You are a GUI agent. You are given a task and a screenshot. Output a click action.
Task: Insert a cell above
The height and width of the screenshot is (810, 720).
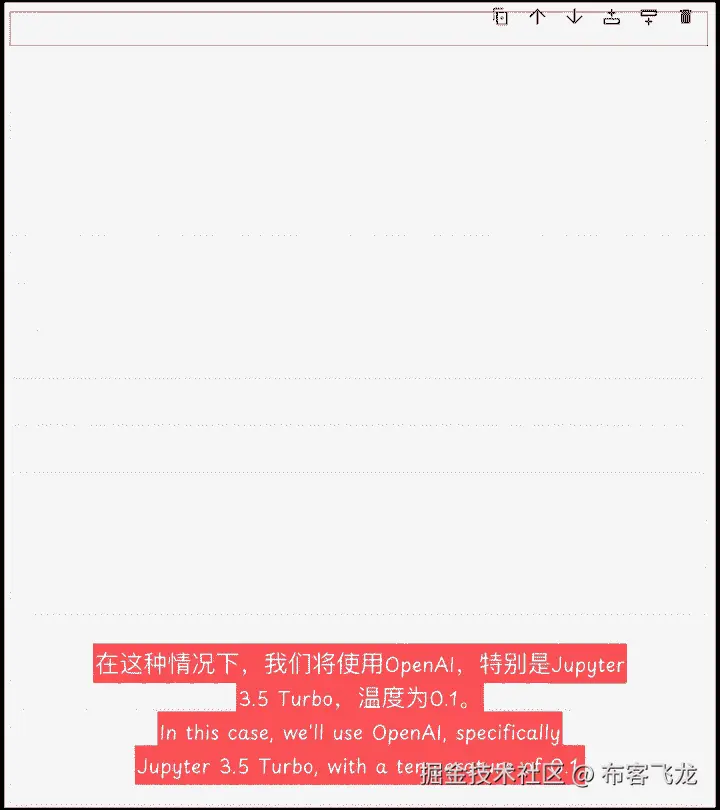pyautogui.click(x=611, y=17)
